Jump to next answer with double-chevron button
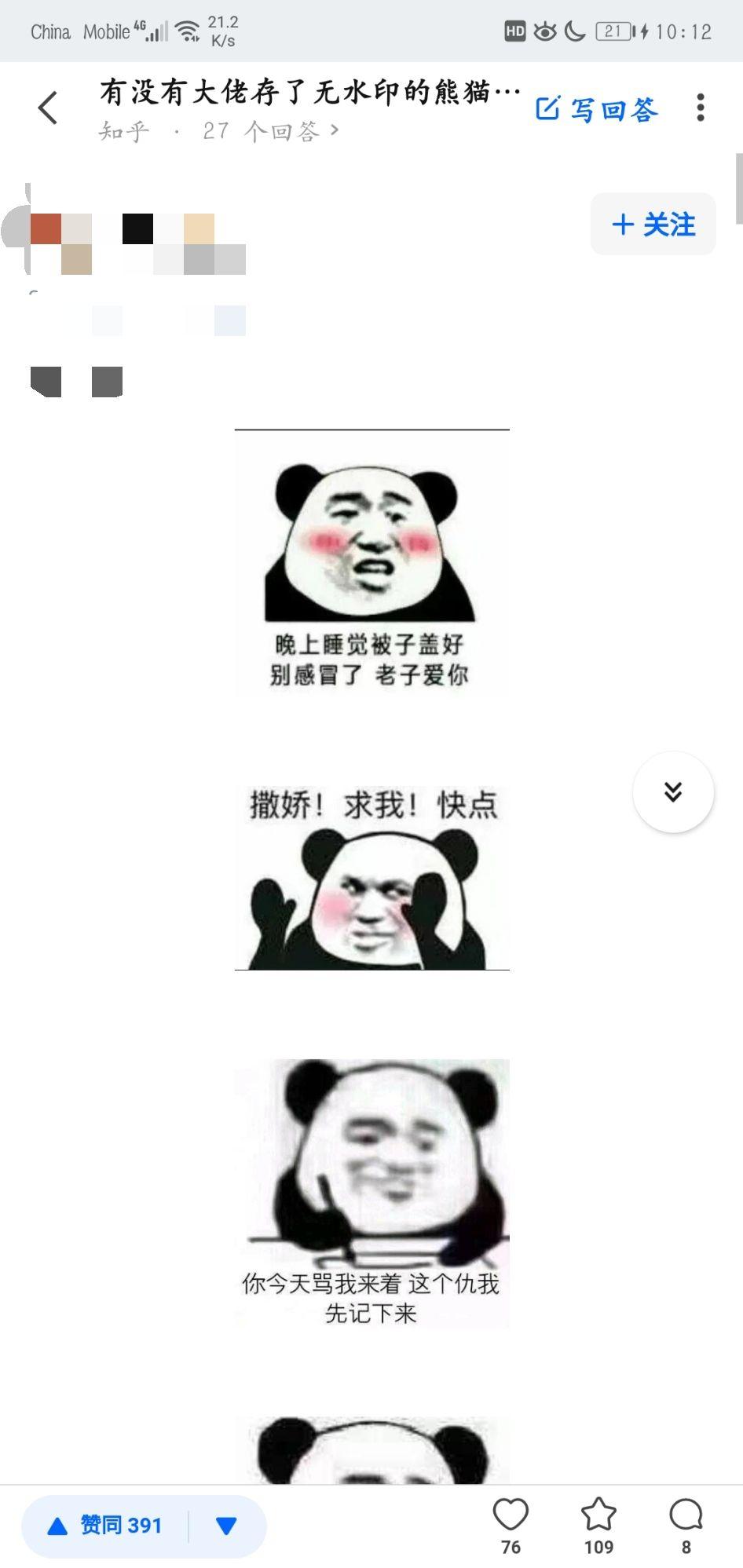This screenshot has height=1568, width=743. point(673,792)
